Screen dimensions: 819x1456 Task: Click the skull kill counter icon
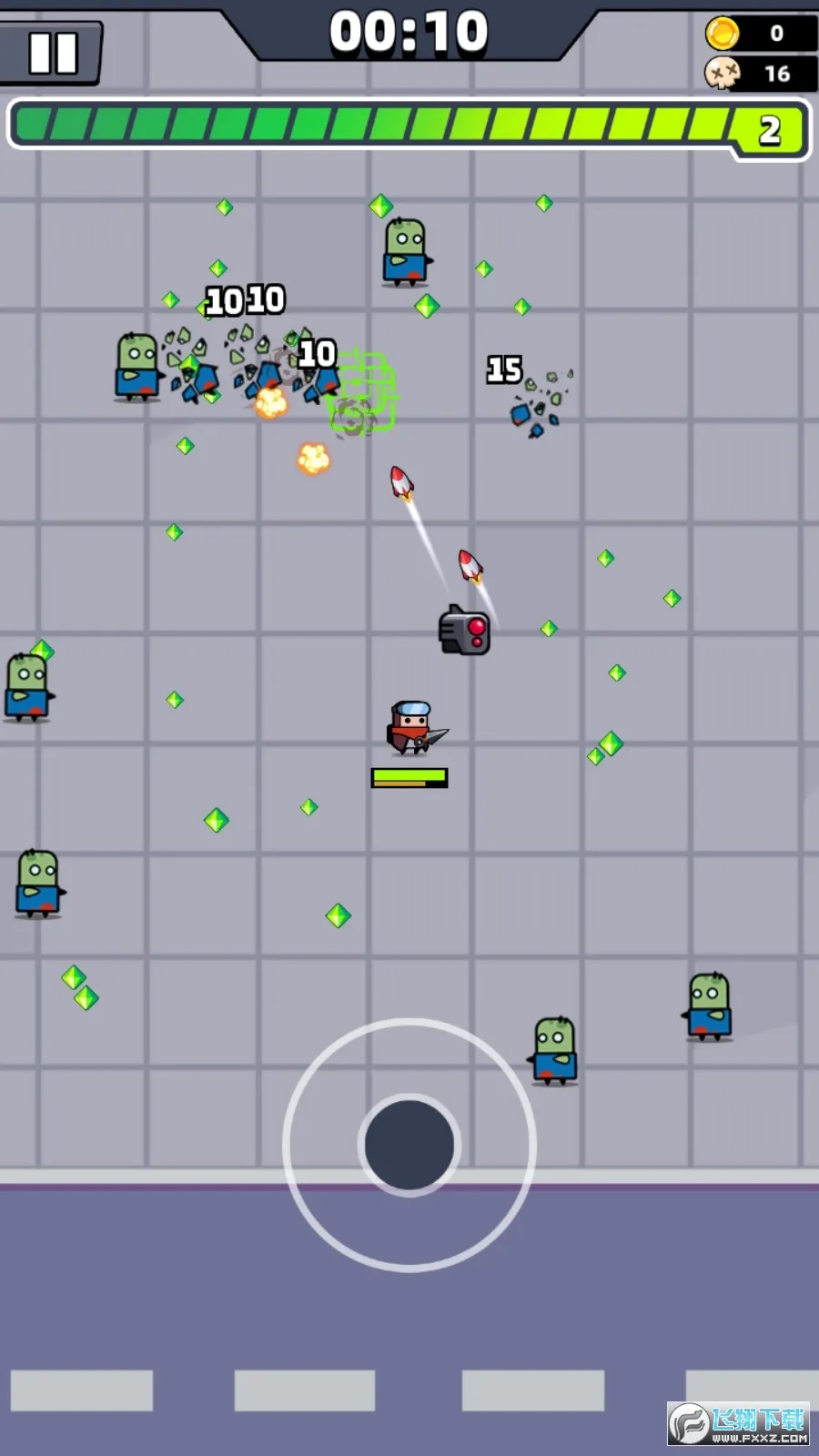[721, 72]
